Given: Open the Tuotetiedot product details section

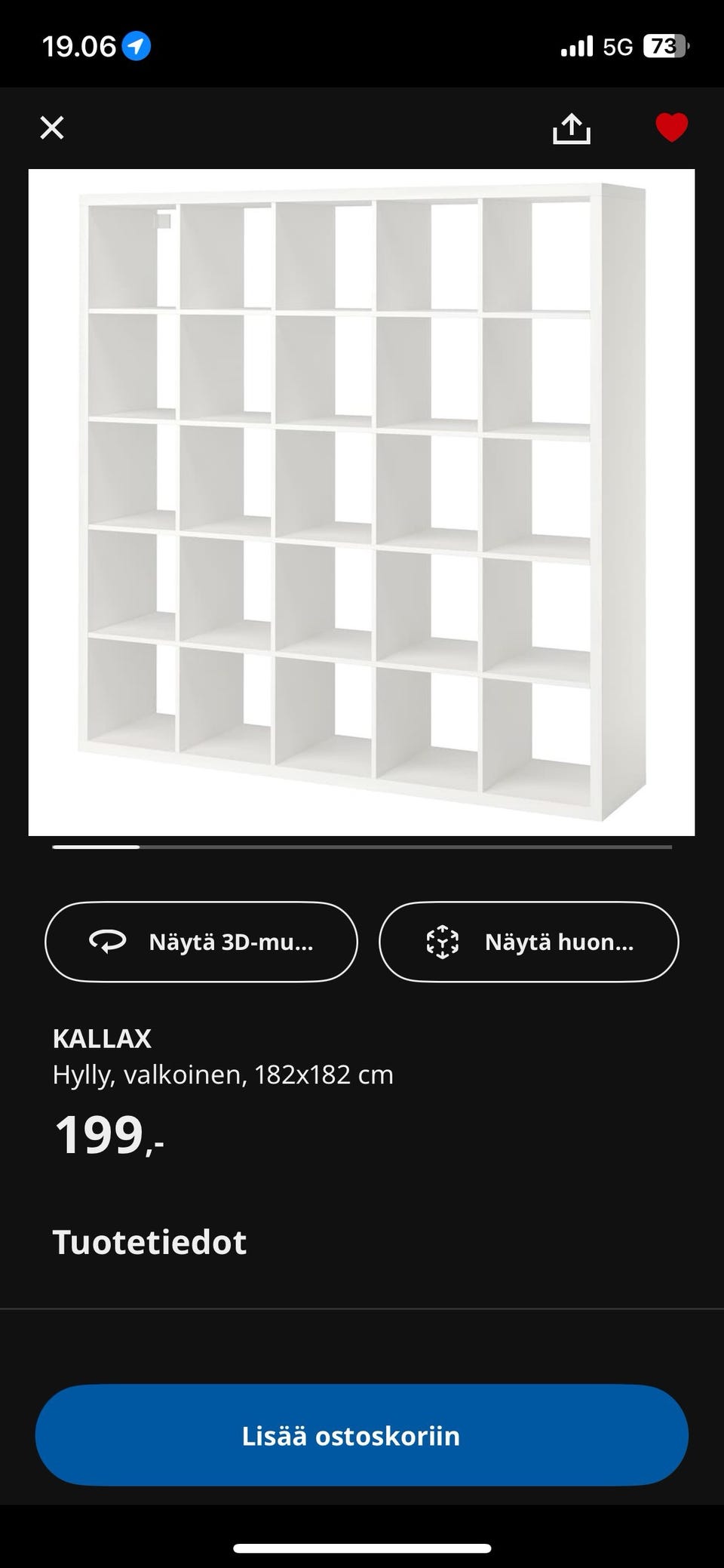Looking at the screenshot, I should (149, 1242).
